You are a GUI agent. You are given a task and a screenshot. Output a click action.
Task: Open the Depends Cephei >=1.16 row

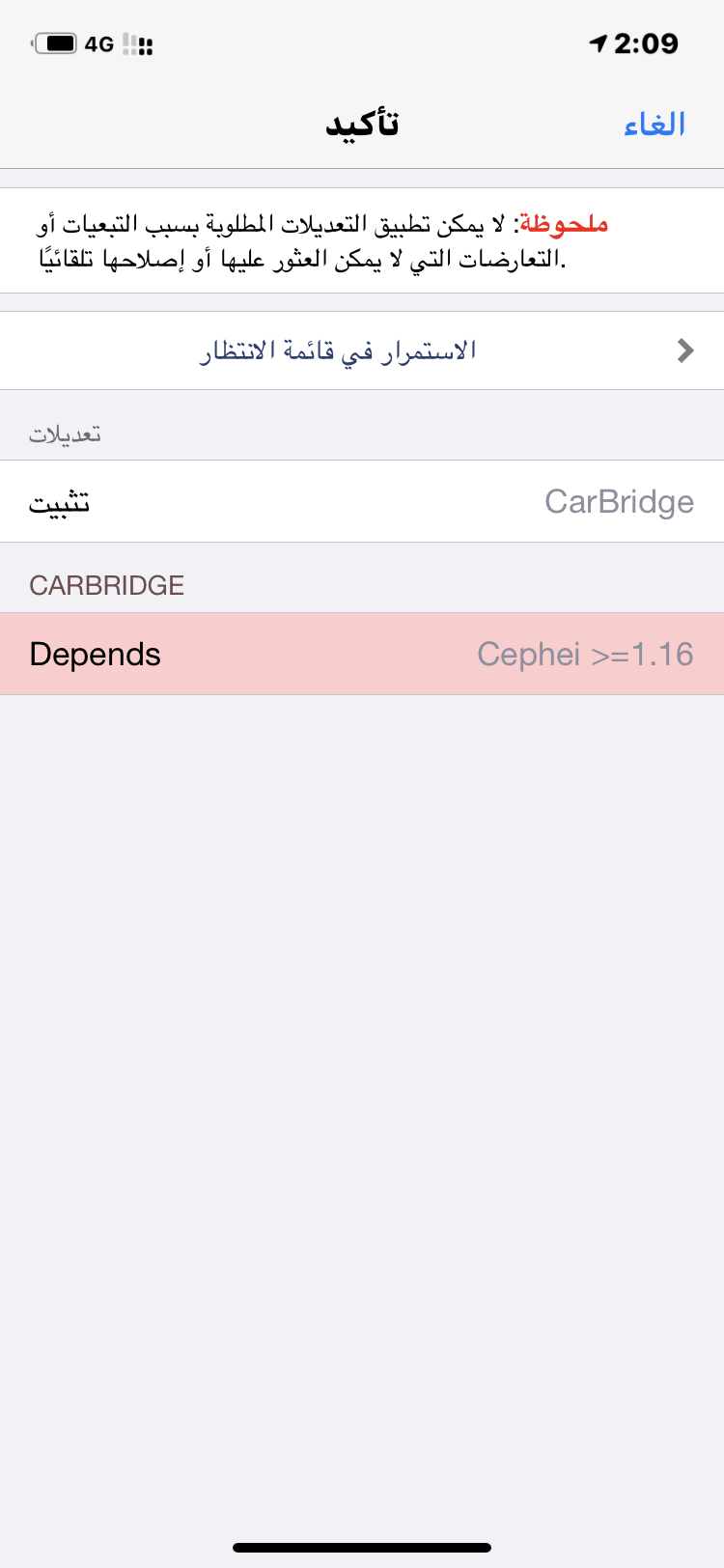(362, 654)
